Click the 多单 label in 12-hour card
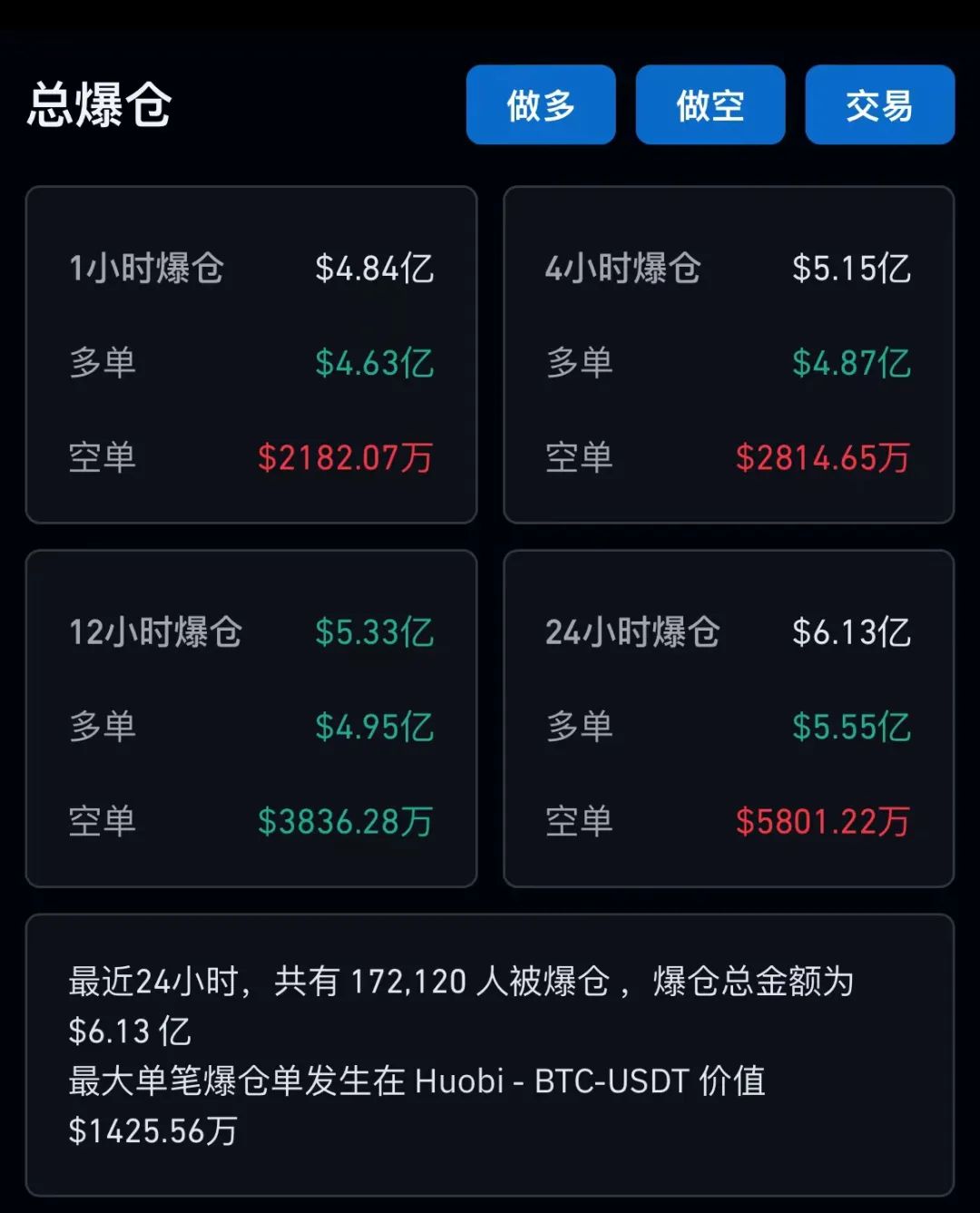This screenshot has height=1213, width=980. [x=103, y=727]
